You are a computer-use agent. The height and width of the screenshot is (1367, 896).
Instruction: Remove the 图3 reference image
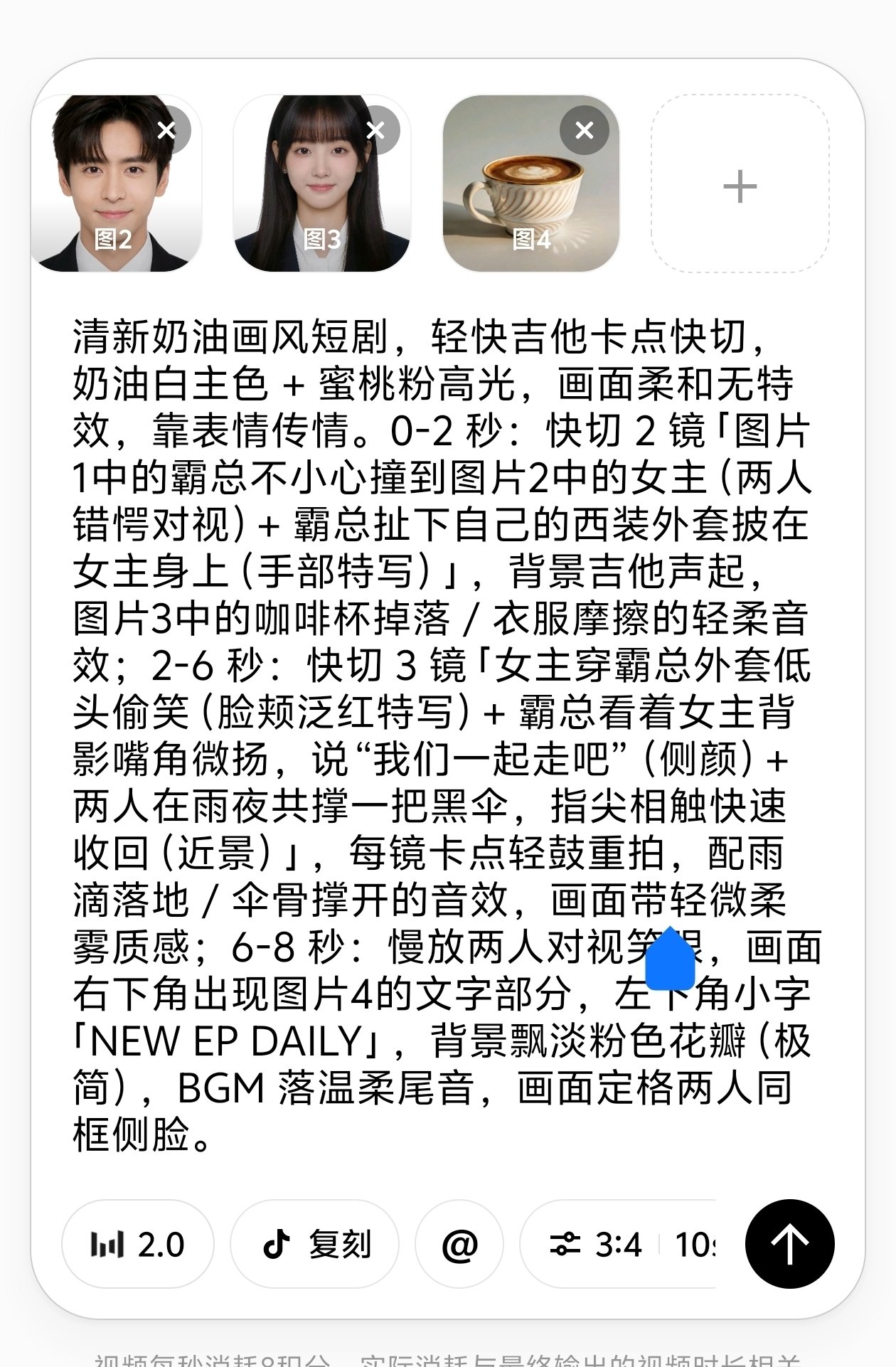(375, 130)
